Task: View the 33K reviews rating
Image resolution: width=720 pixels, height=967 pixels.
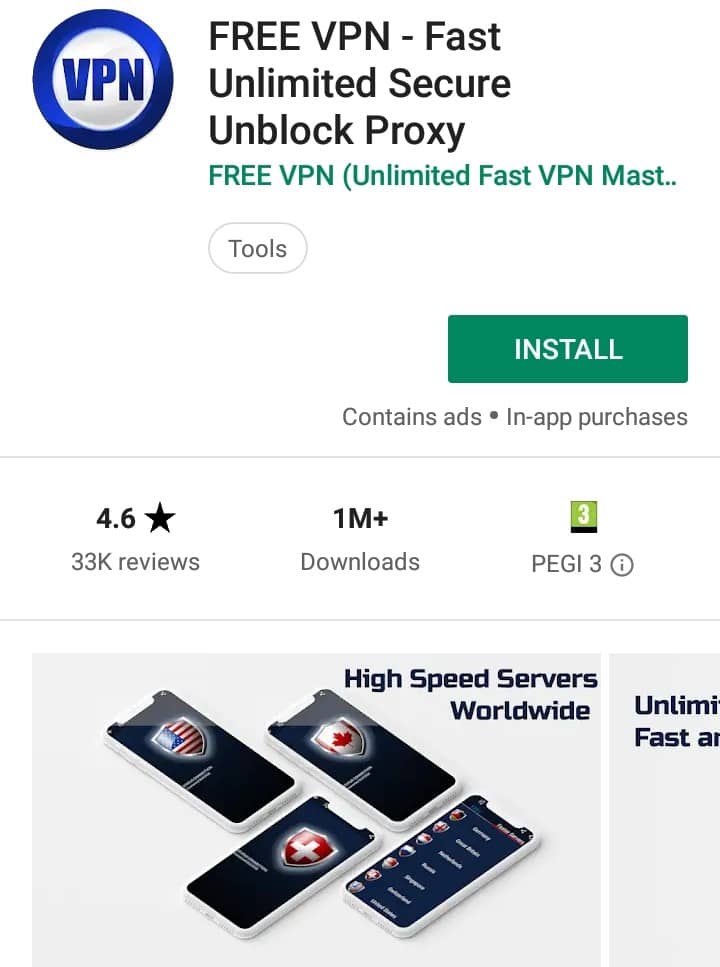Action: pyautogui.click(x=135, y=539)
